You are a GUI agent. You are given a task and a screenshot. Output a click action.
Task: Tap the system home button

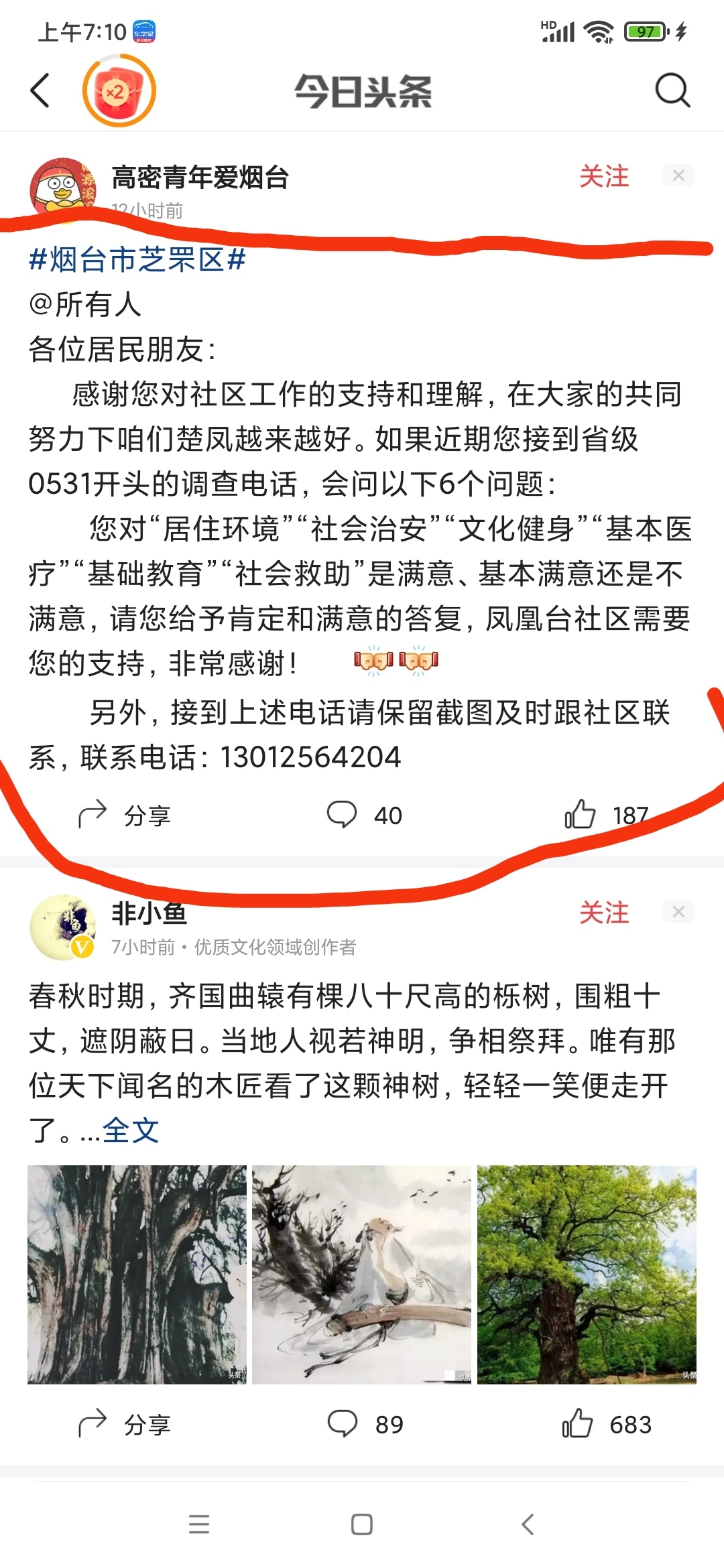point(362,1524)
